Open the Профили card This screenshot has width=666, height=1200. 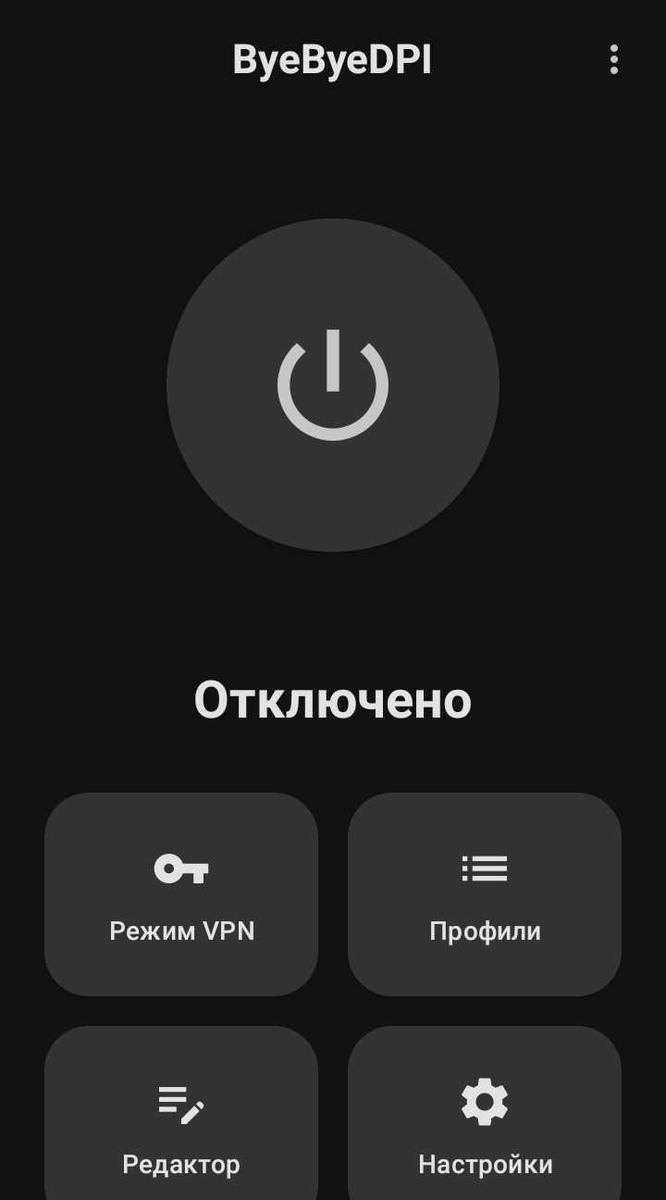click(x=485, y=894)
